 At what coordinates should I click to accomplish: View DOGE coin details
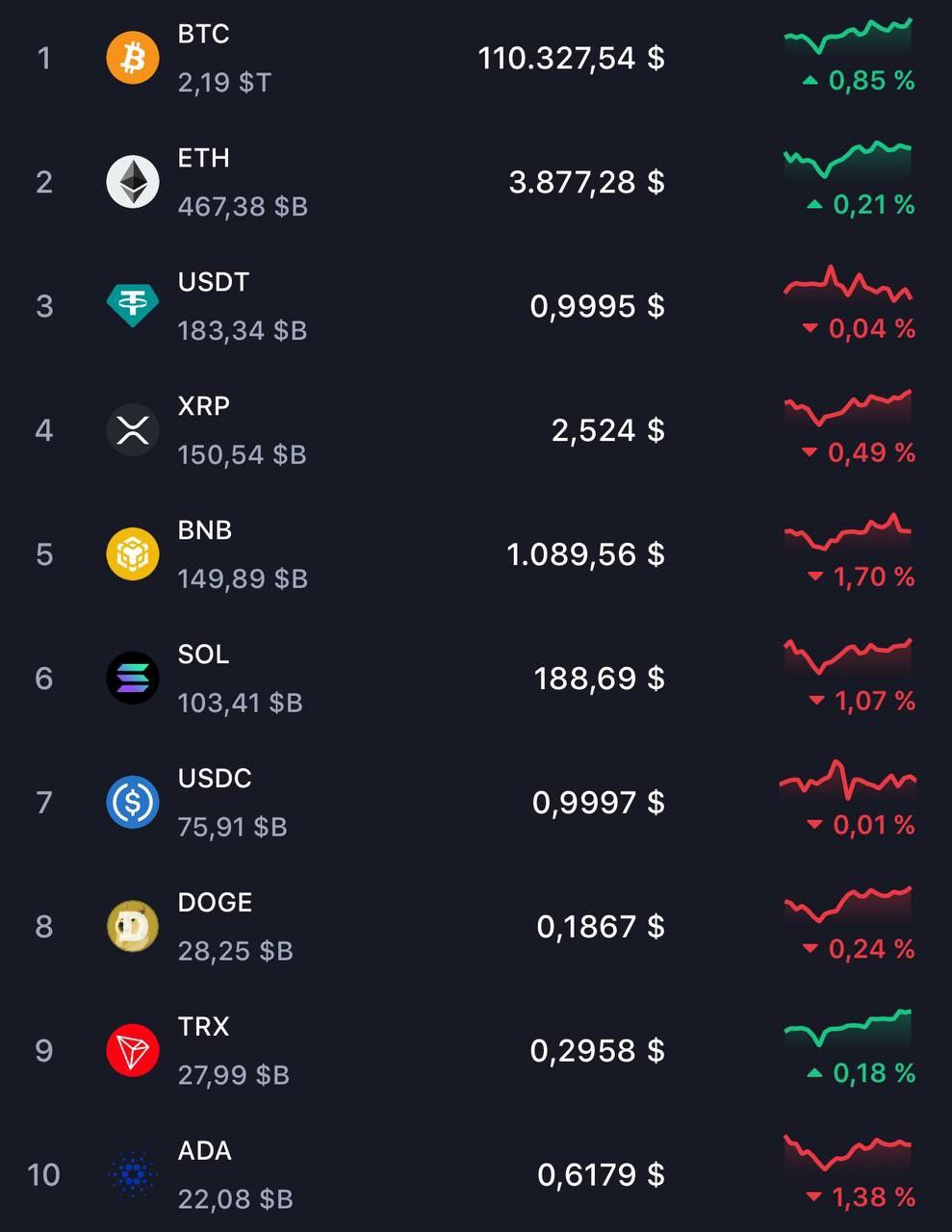coord(476,927)
